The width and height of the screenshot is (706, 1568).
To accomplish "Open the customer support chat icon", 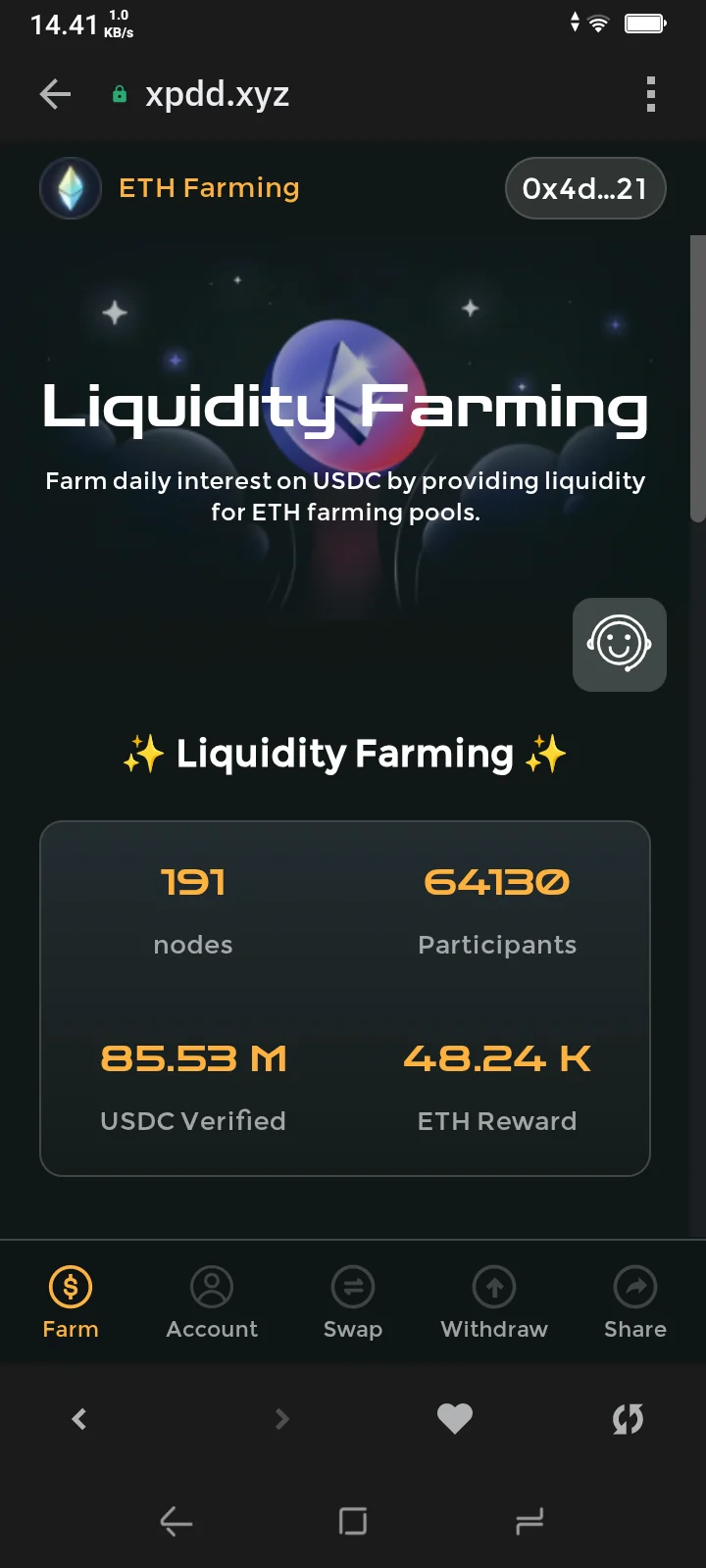I will click(x=619, y=644).
